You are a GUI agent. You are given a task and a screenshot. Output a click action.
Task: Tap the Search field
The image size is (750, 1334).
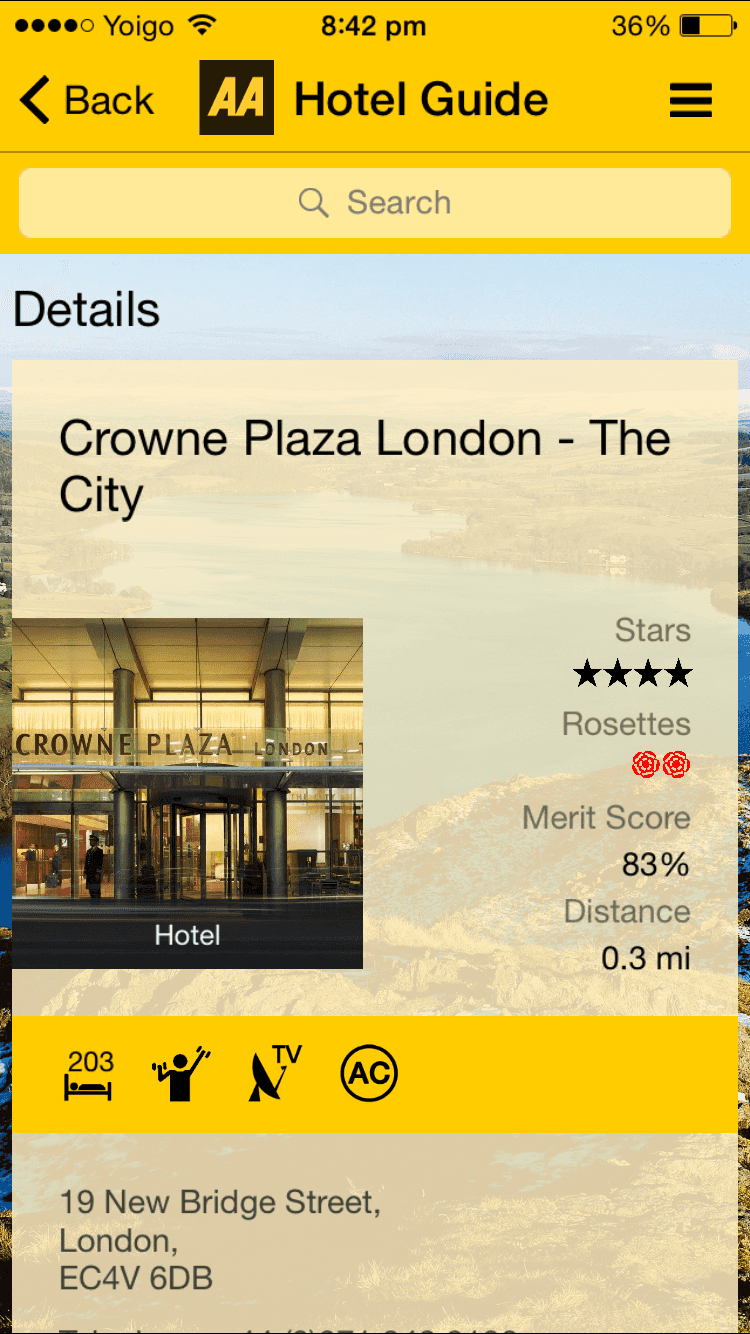(x=375, y=203)
